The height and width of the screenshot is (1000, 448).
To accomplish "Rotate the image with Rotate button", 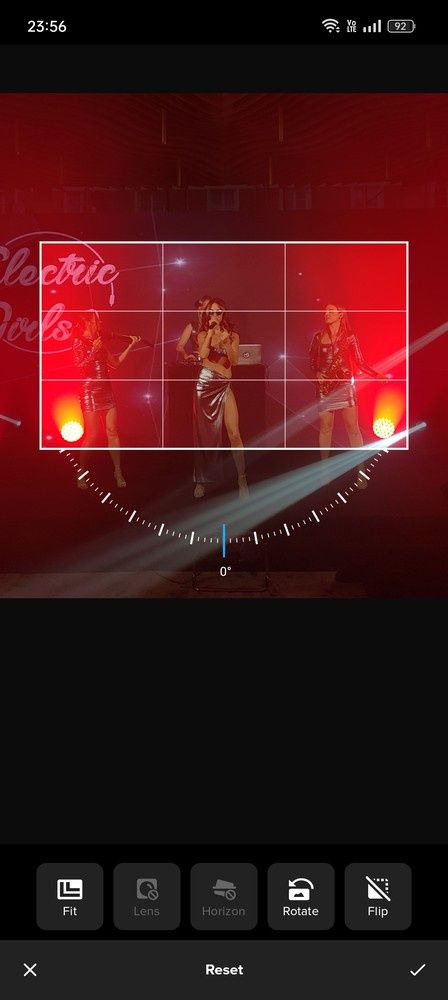I will (301, 896).
